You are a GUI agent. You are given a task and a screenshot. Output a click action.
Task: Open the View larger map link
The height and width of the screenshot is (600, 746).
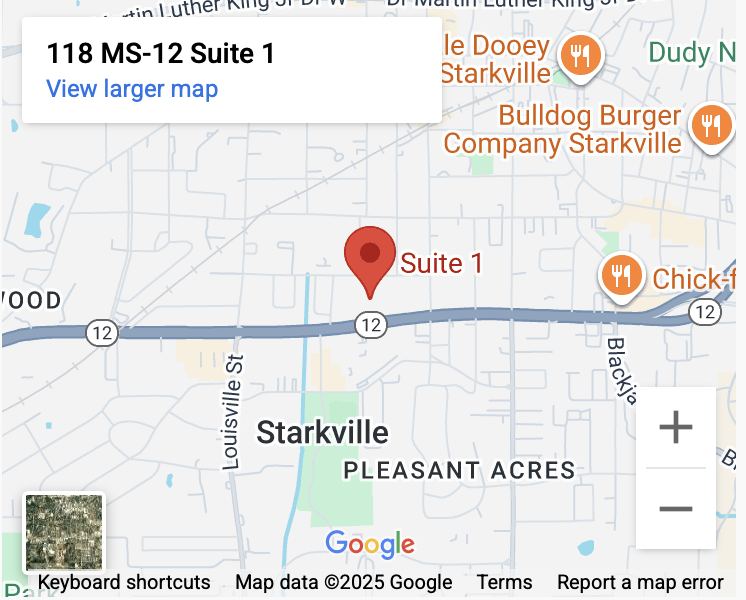[x=132, y=89]
